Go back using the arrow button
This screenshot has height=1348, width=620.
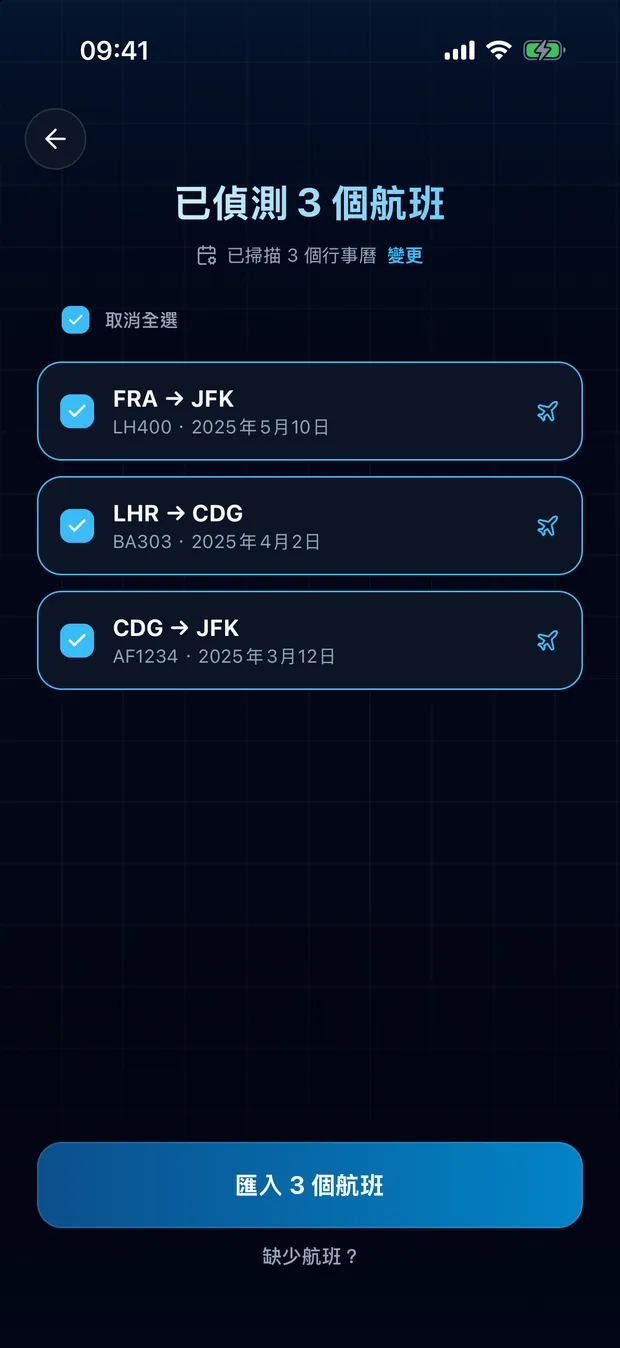55,139
